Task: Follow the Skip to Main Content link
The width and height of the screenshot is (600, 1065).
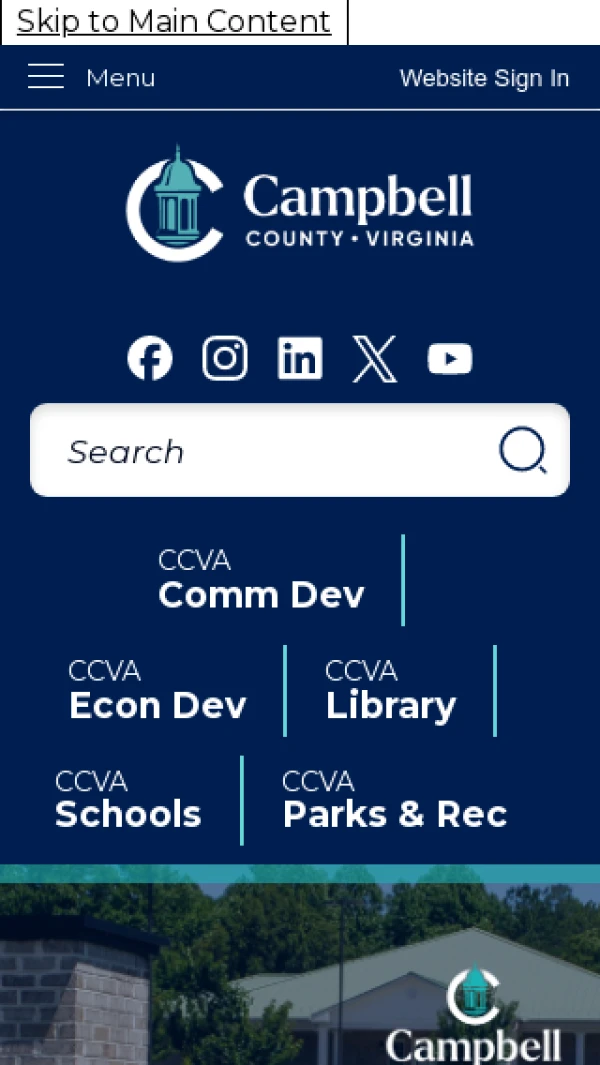Action: click(x=174, y=22)
